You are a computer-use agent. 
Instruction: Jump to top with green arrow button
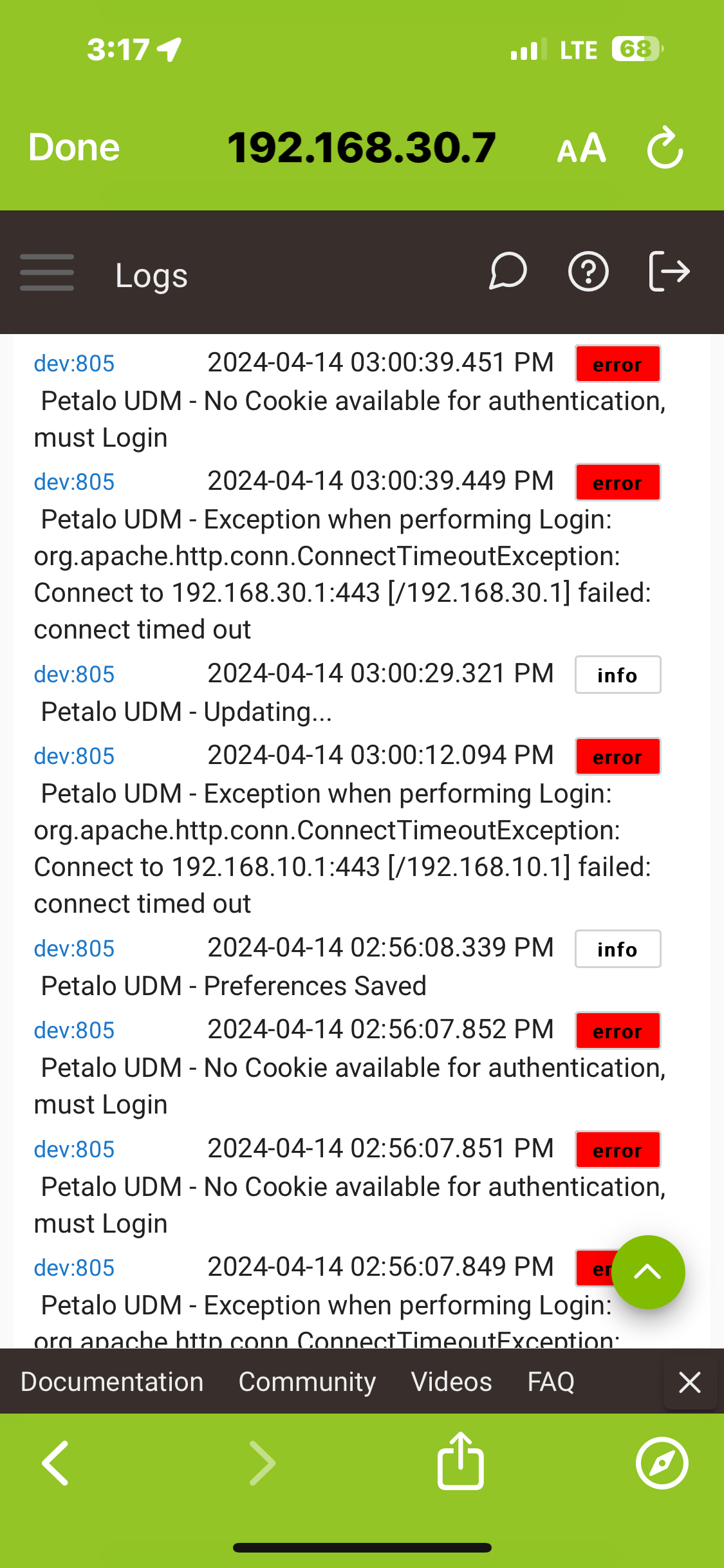648,1272
